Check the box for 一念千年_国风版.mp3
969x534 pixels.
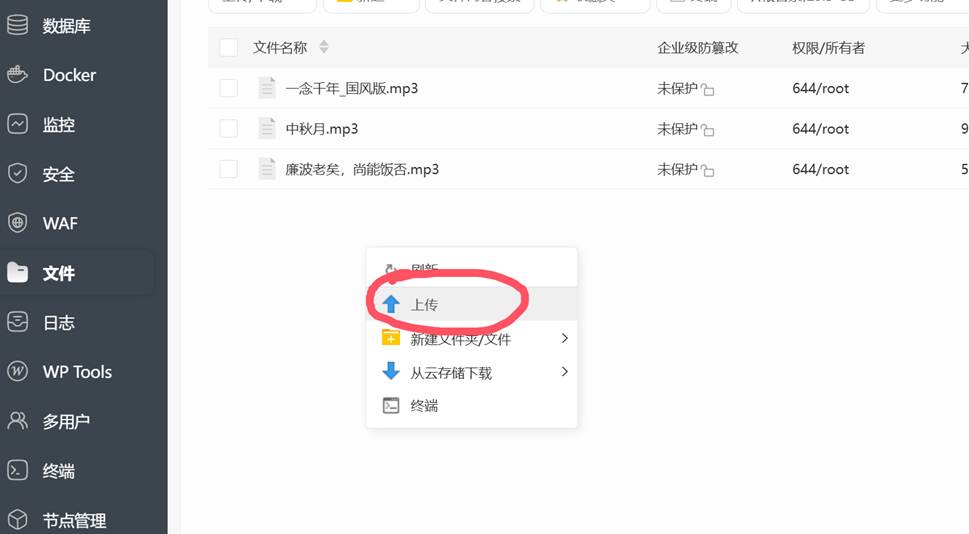[x=228, y=88]
